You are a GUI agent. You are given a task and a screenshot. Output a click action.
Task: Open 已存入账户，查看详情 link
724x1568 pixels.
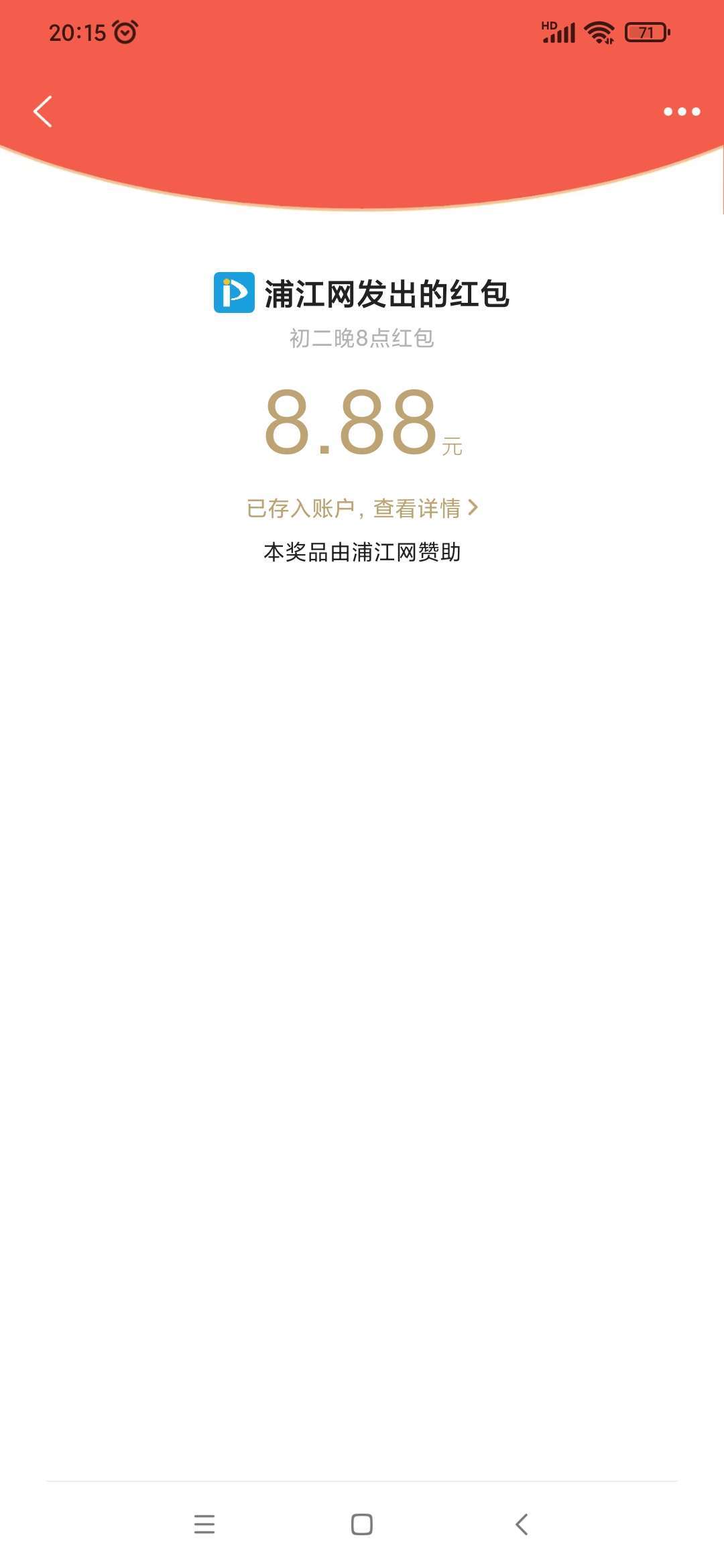(x=362, y=508)
